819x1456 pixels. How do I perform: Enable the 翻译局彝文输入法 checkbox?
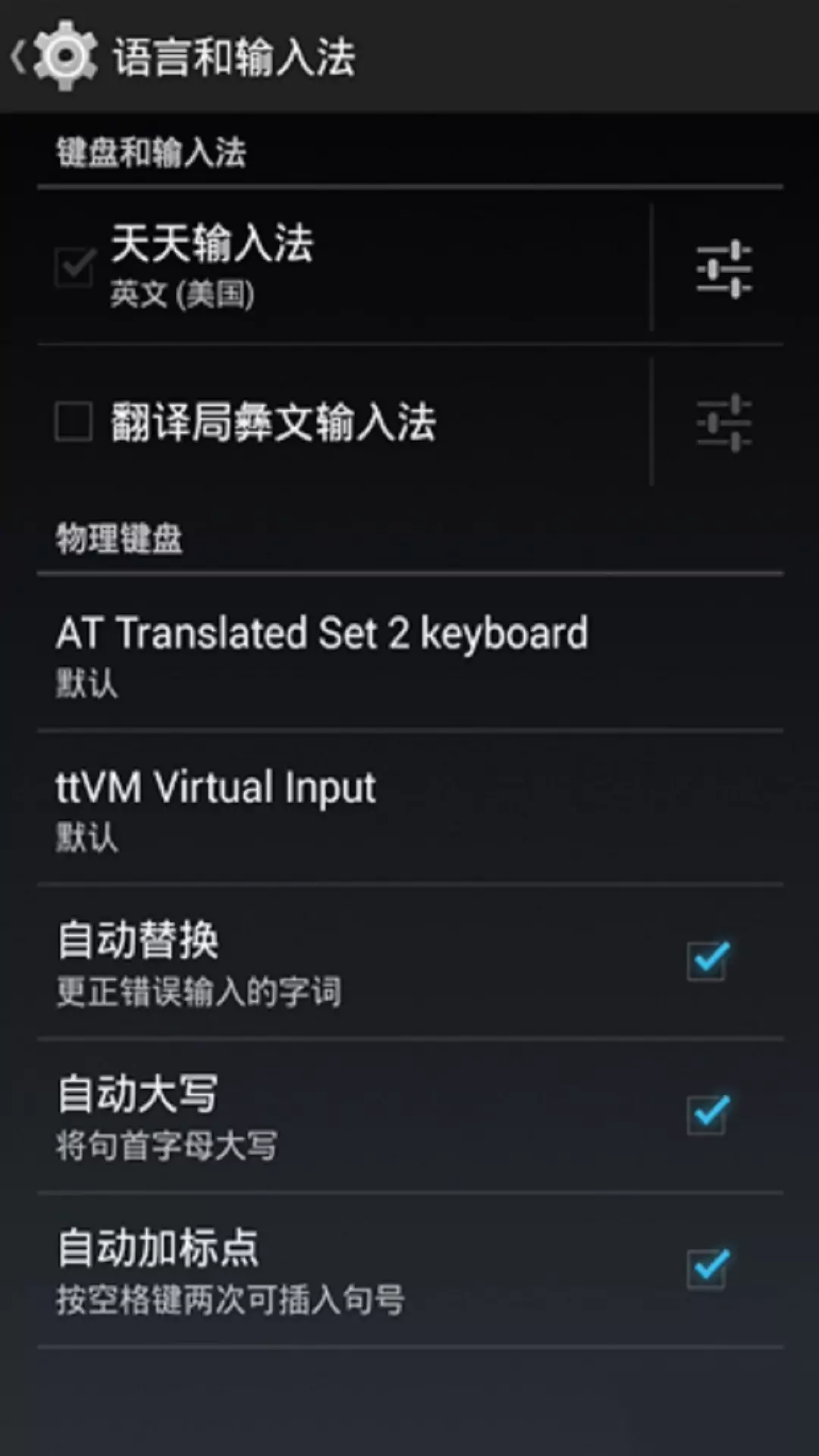tap(74, 422)
